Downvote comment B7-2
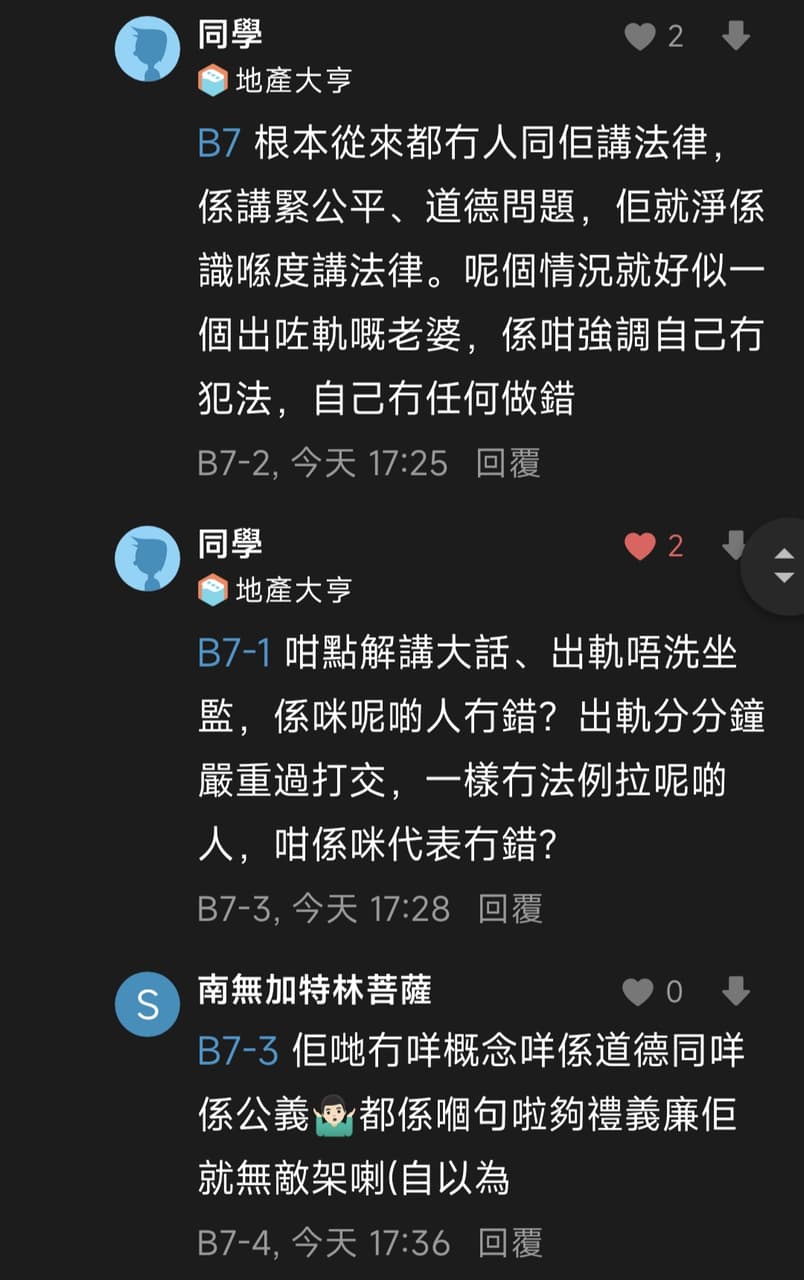The height and width of the screenshot is (1280, 804). [736, 36]
